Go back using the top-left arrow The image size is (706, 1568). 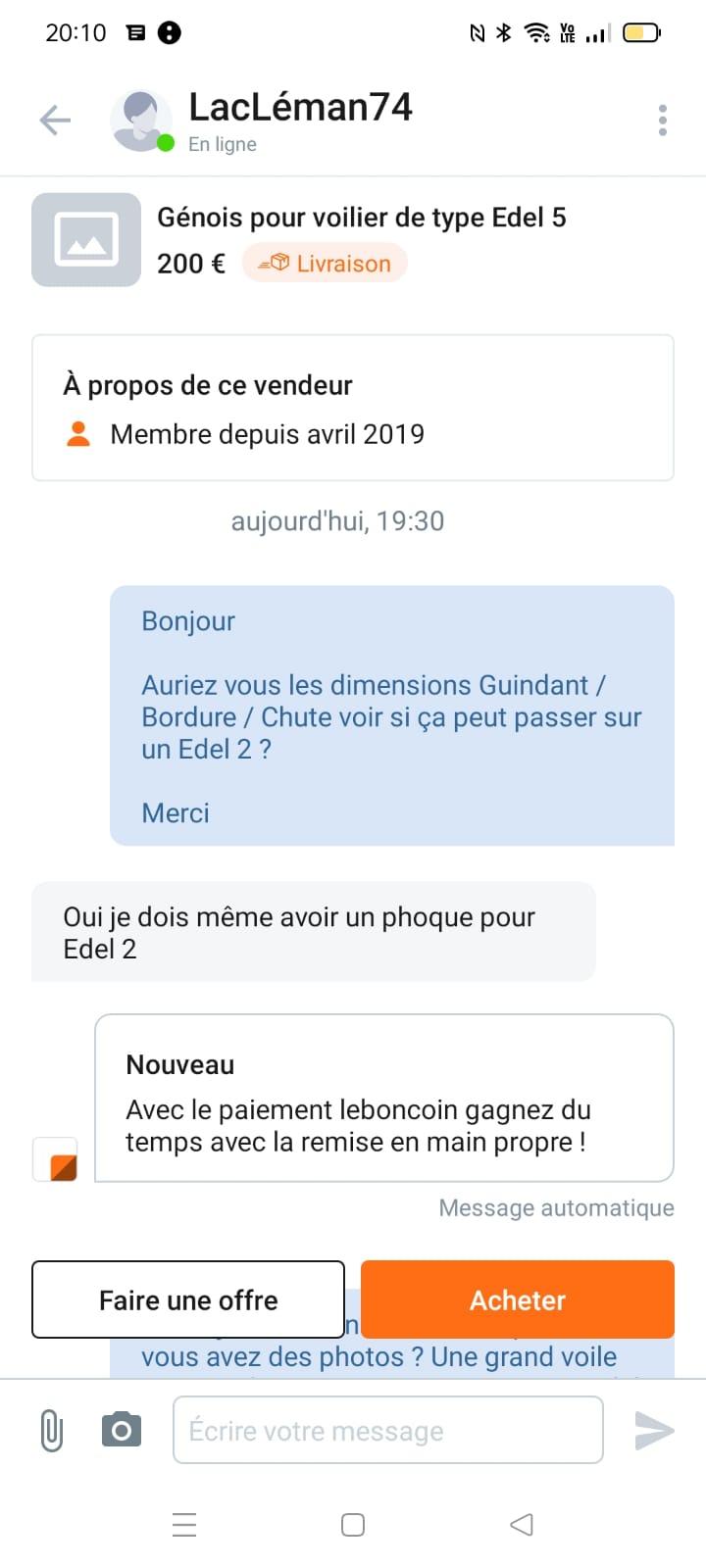point(55,121)
